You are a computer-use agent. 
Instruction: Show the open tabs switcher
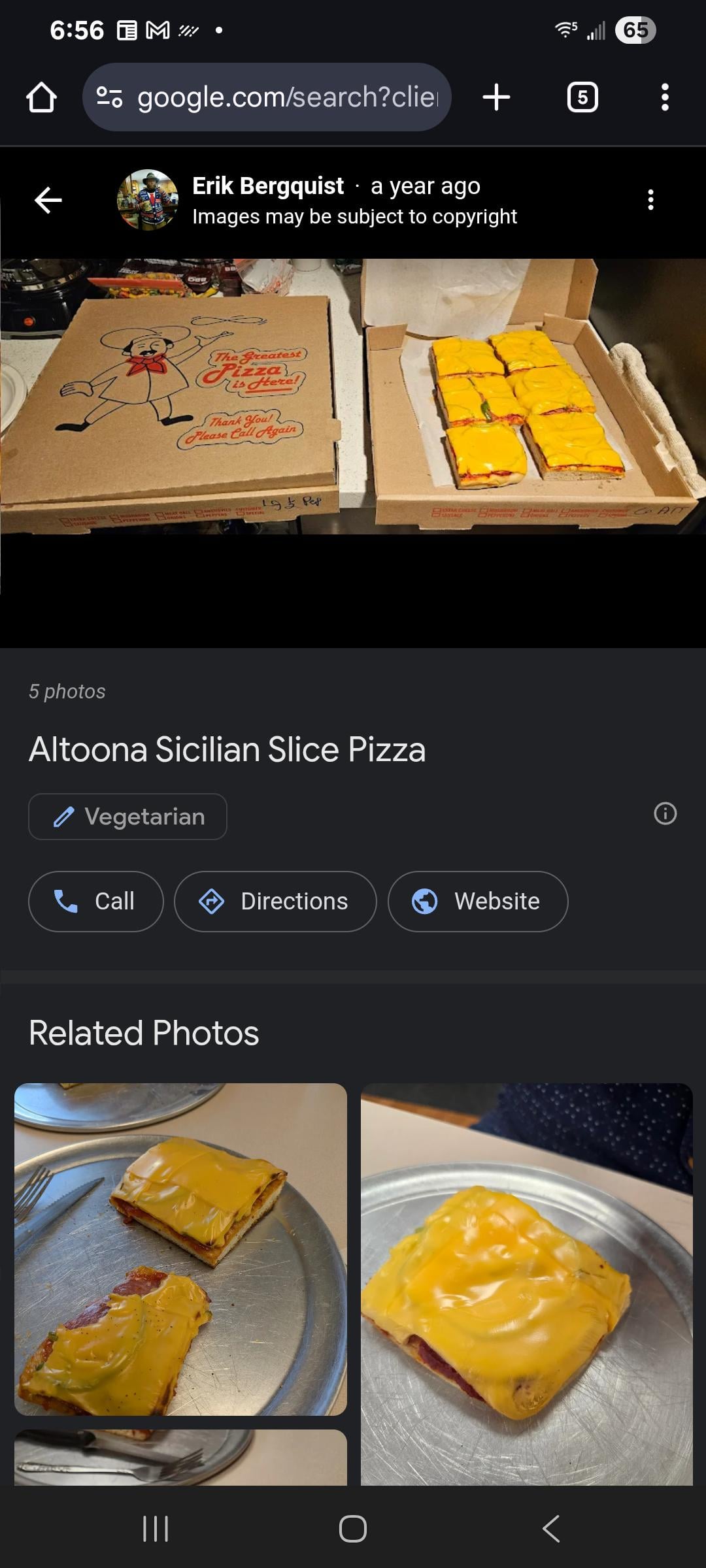582,97
